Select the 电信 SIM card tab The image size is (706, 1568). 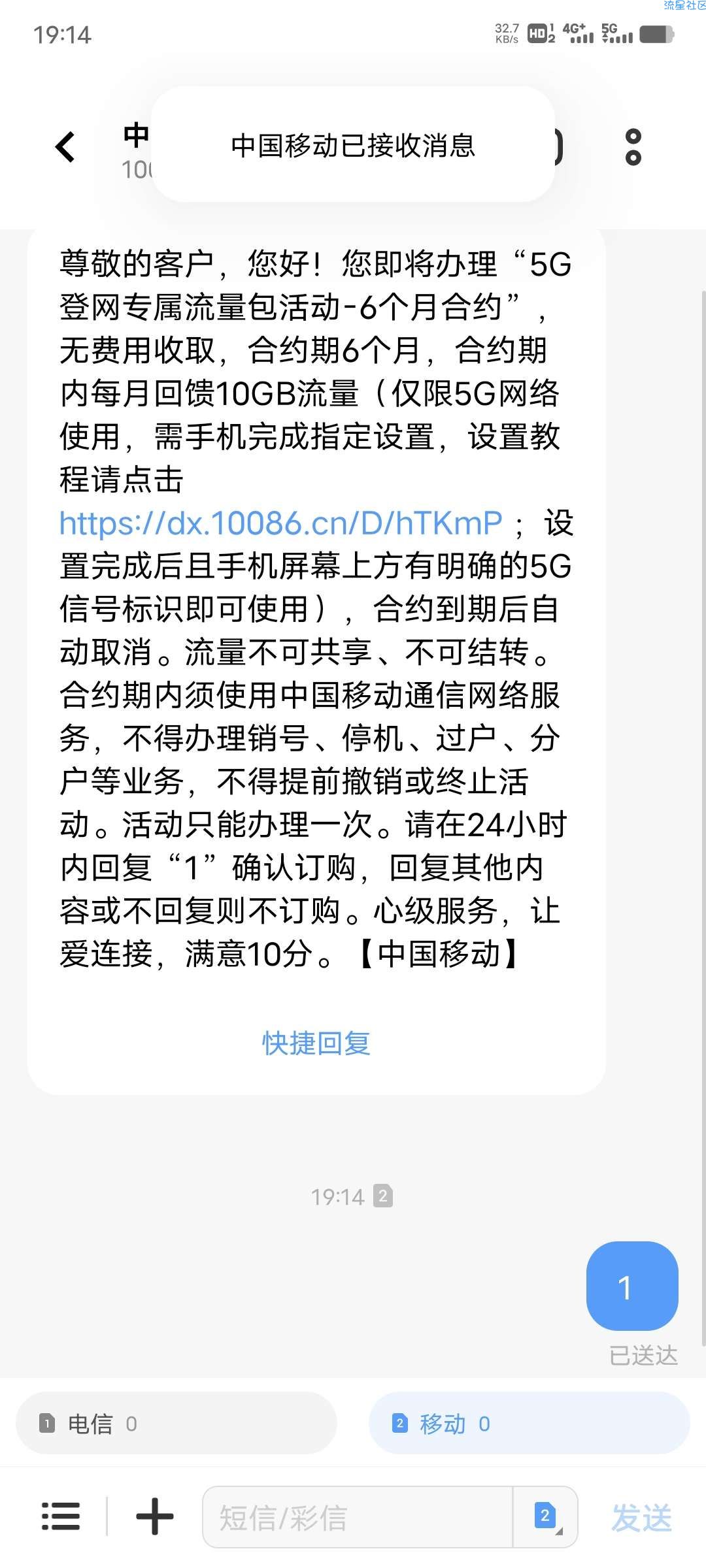tap(176, 1424)
